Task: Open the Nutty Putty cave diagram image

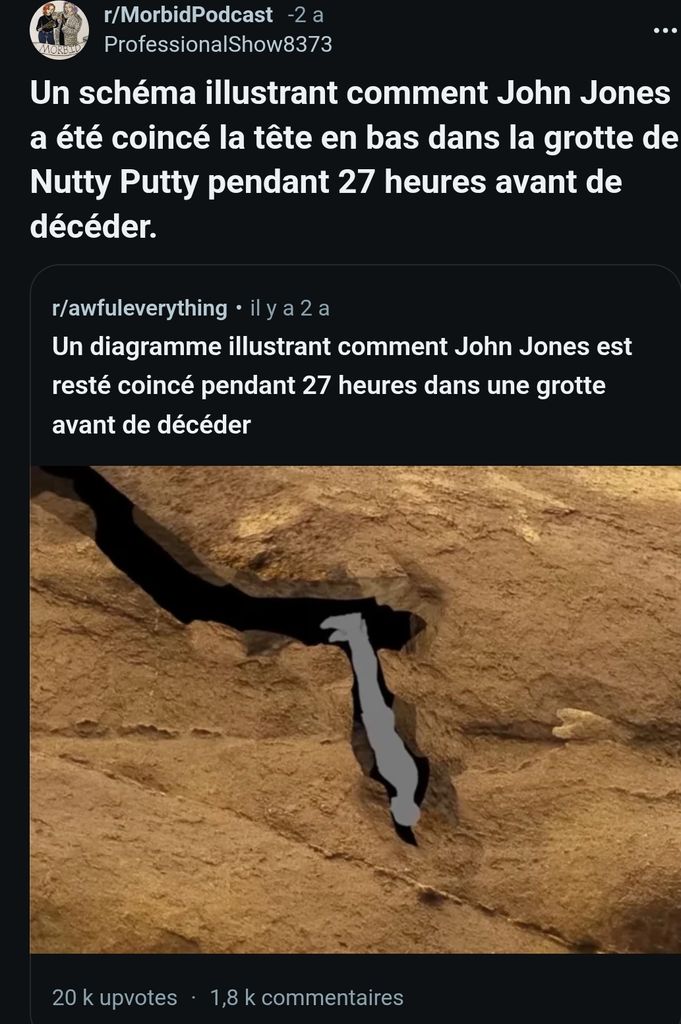Action: click(355, 708)
